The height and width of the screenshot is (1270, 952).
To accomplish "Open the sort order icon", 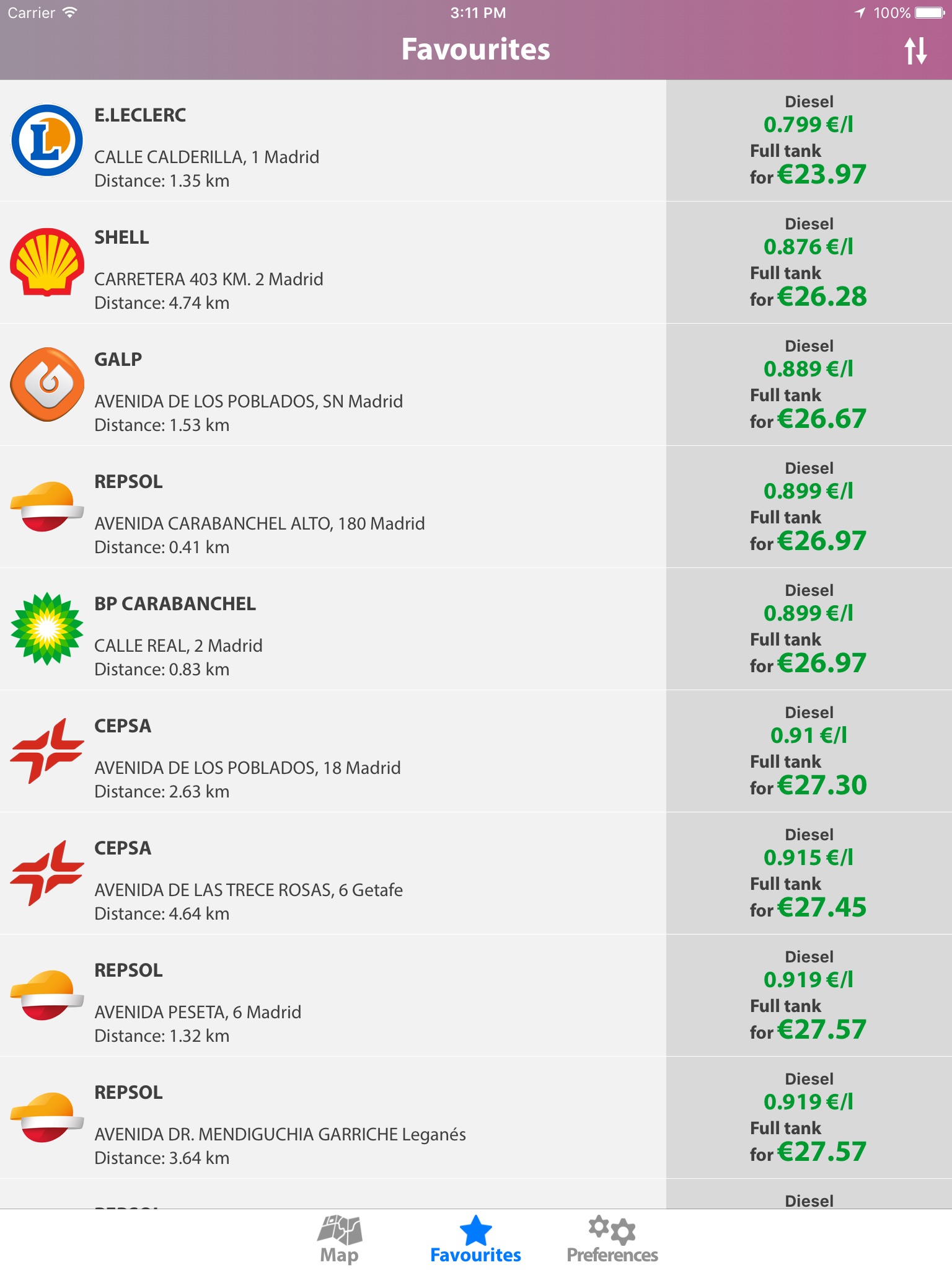I will [915, 50].
